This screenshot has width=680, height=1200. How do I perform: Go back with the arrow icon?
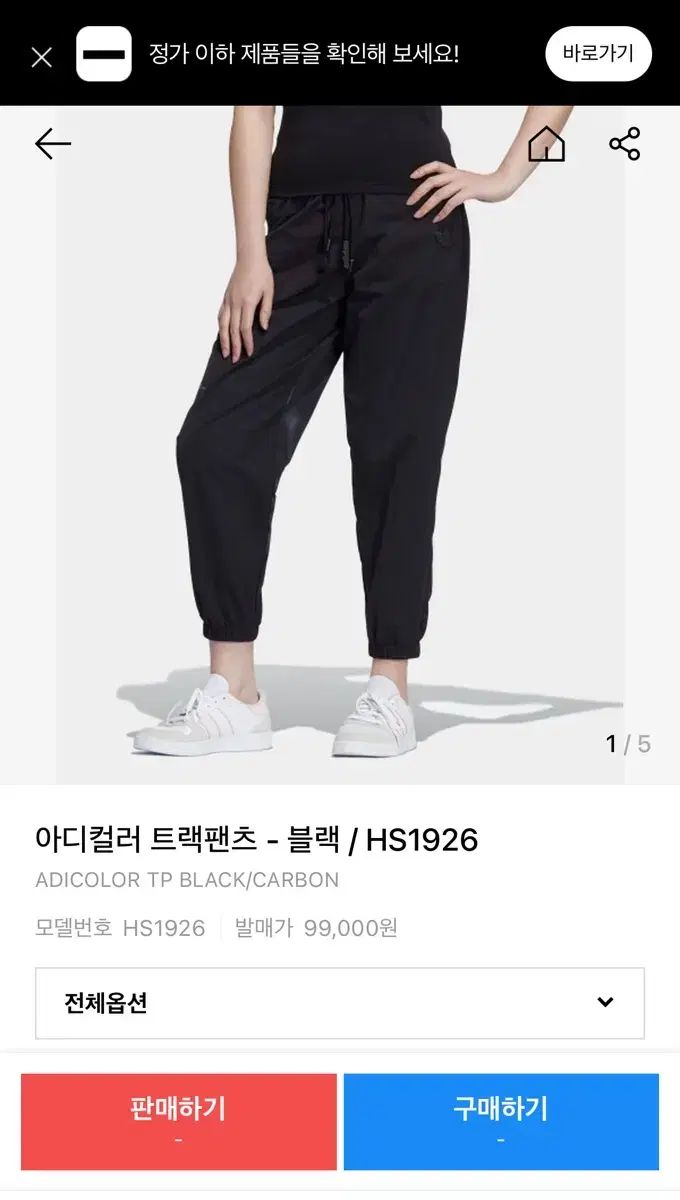[53, 145]
